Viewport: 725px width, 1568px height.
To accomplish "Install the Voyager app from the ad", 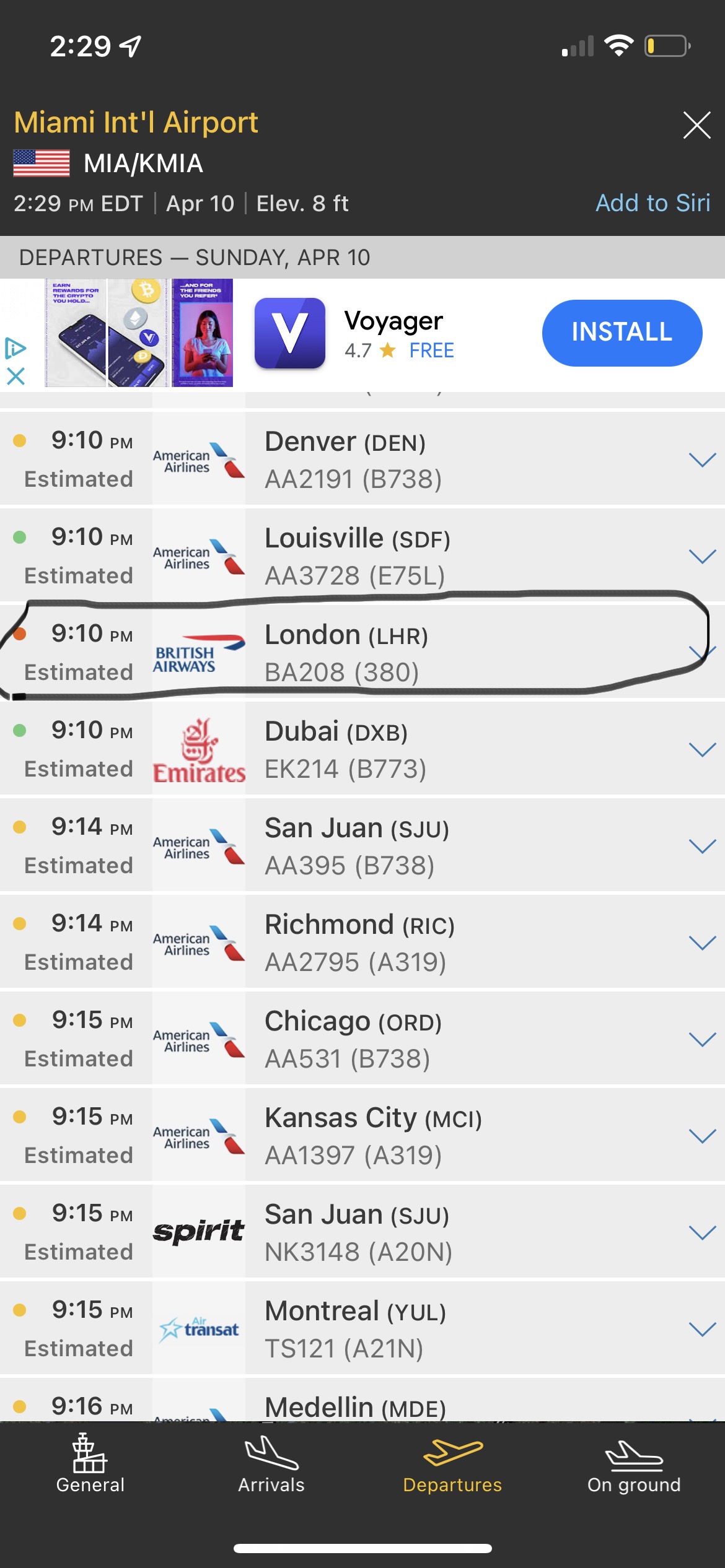I will pyautogui.click(x=622, y=333).
